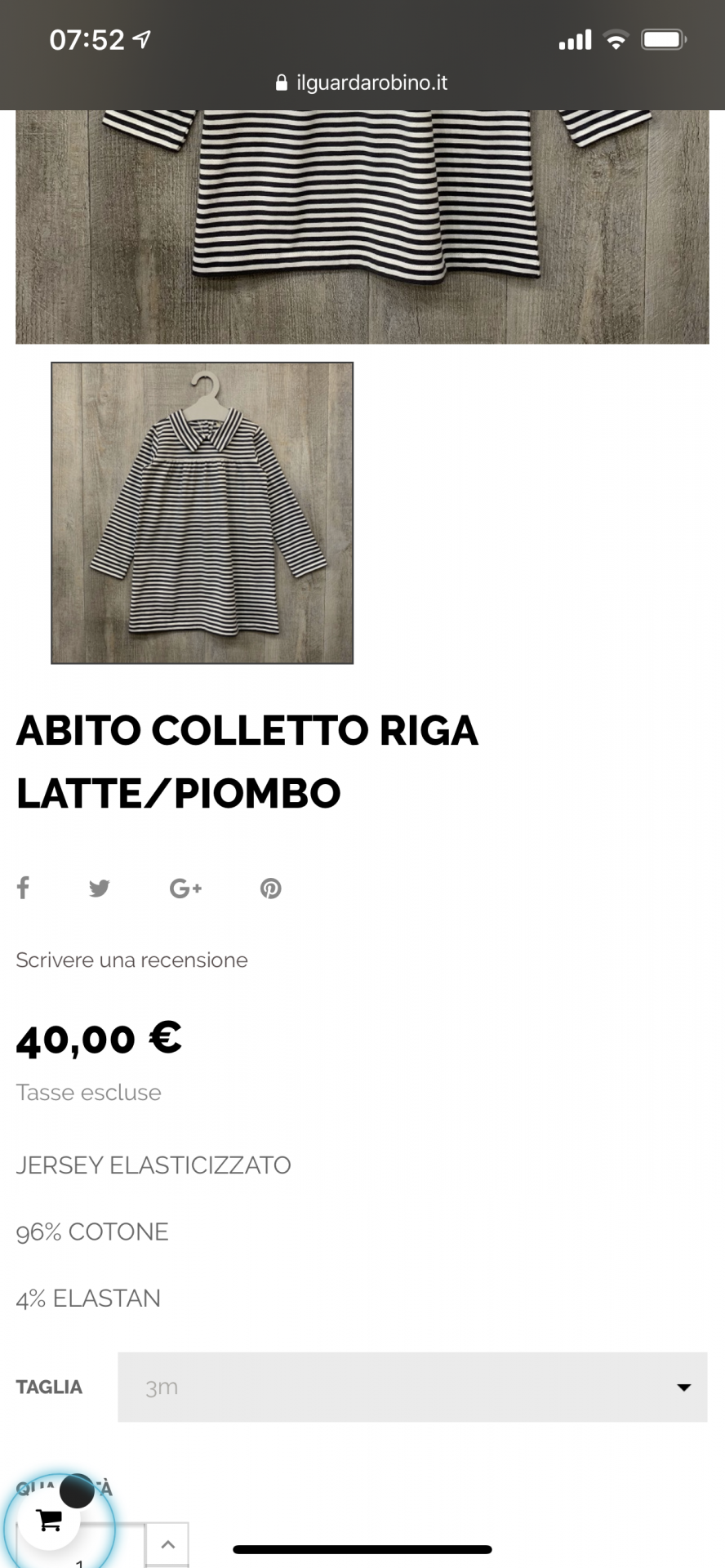725x1568 pixels.
Task: Expand the Taglia size dropdown
Action: [412, 1387]
